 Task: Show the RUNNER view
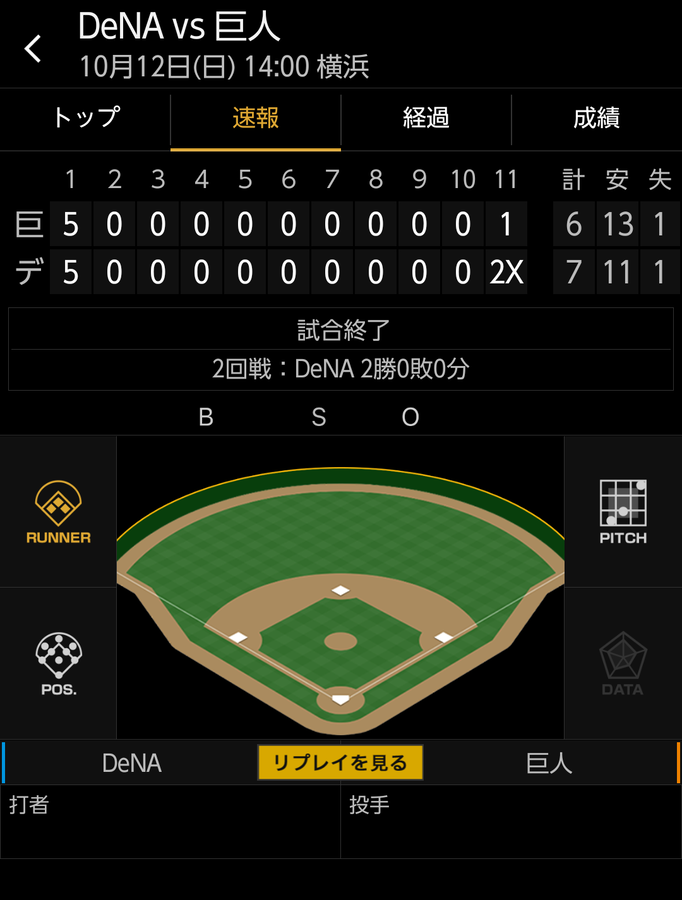click(58, 512)
